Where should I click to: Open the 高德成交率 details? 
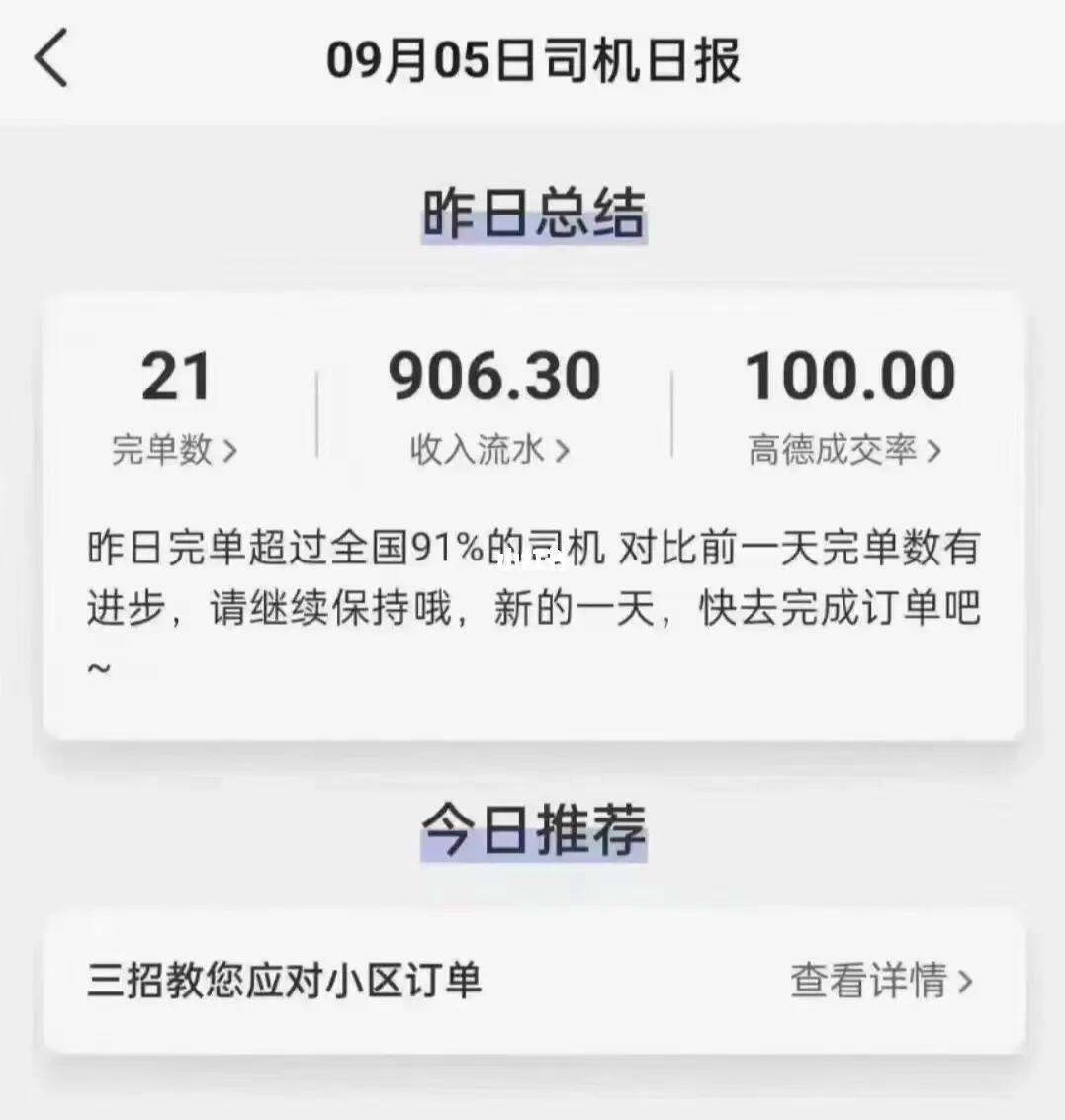pos(845,451)
